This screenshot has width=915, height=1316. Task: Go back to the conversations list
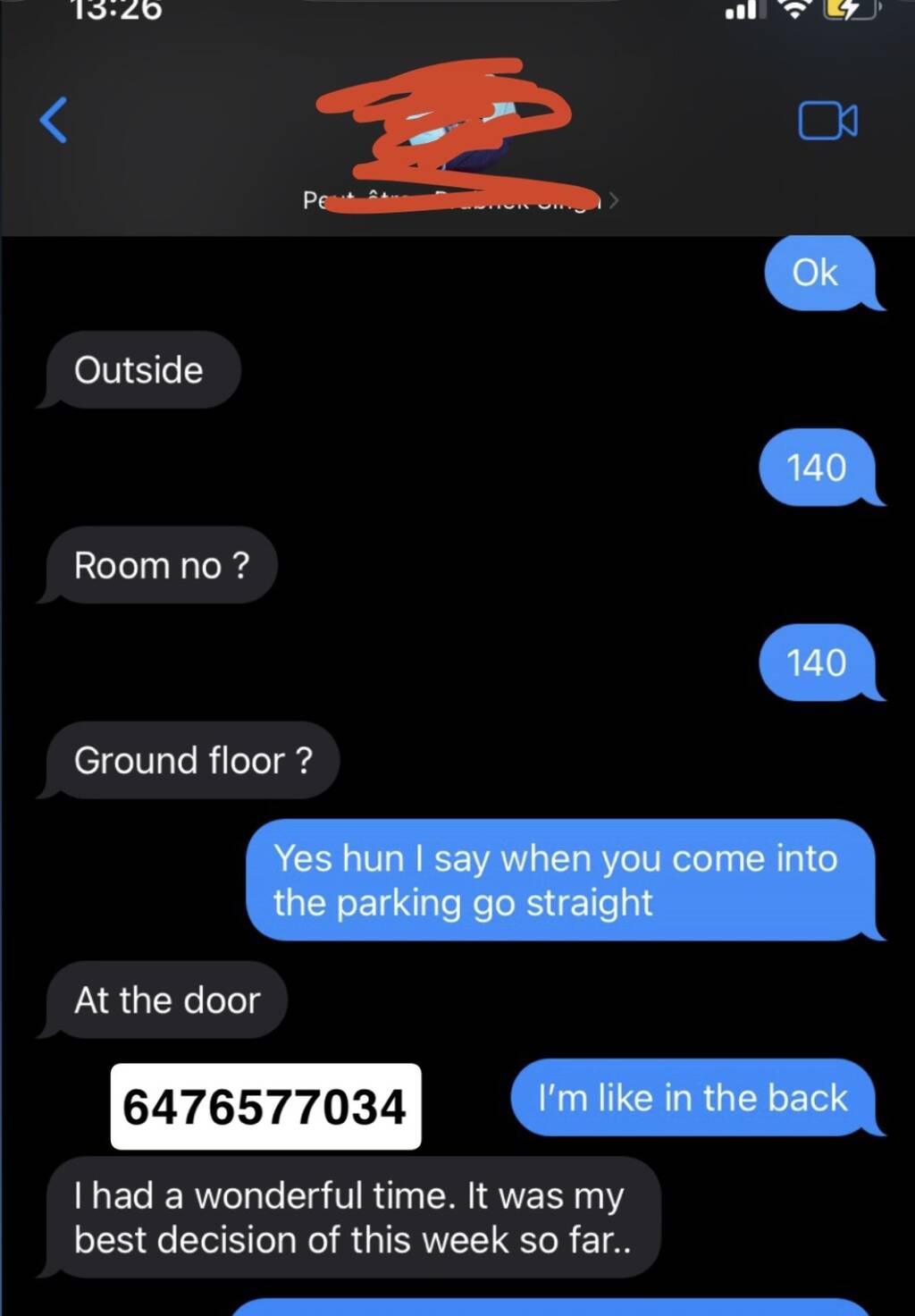[54, 121]
